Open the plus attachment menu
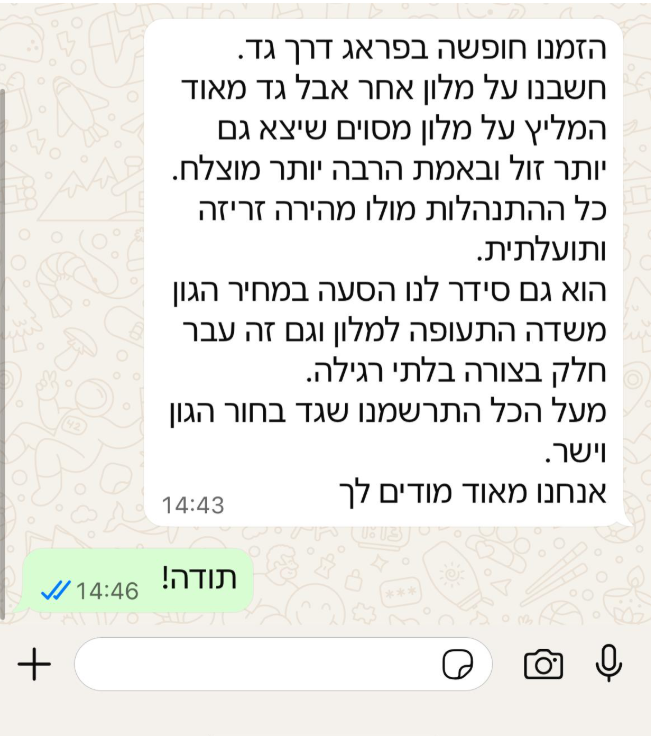 [34, 664]
